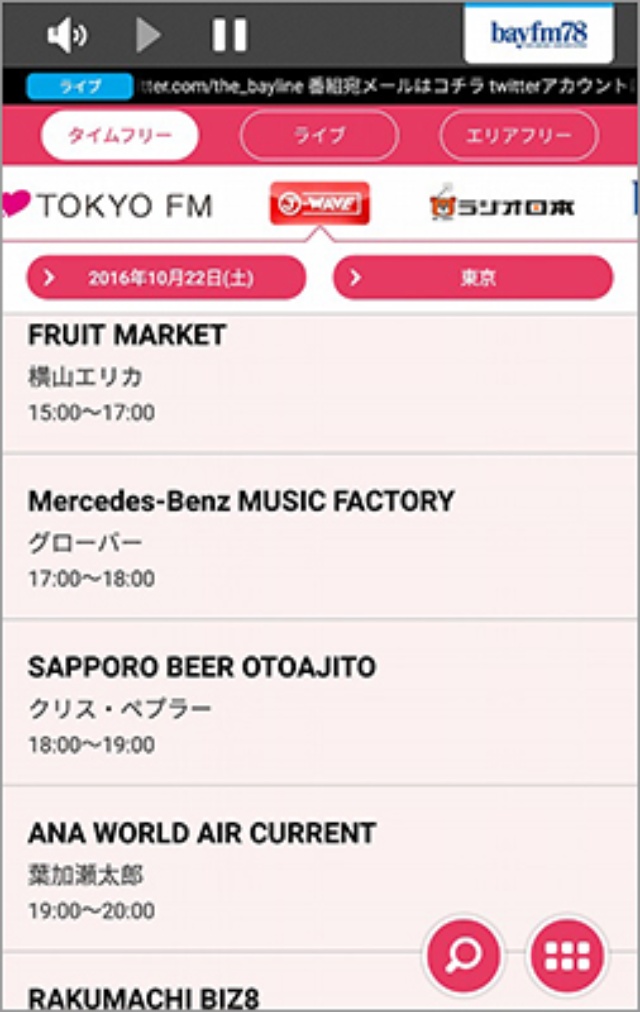The height and width of the screenshot is (1012, 640).
Task: Select the TOKYO FM station
Action: point(110,205)
